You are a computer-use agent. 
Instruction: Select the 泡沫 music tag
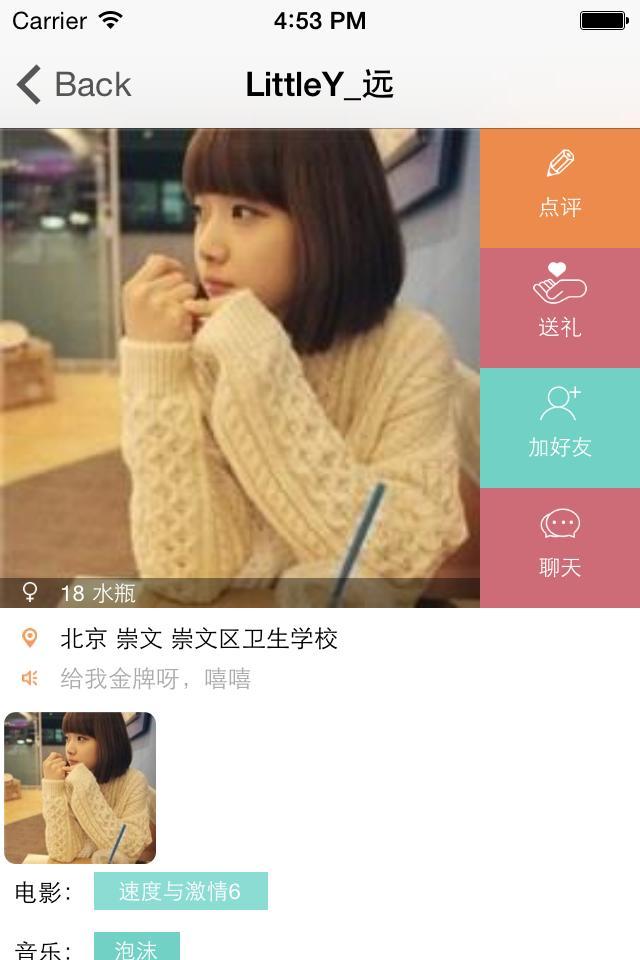pos(137,948)
